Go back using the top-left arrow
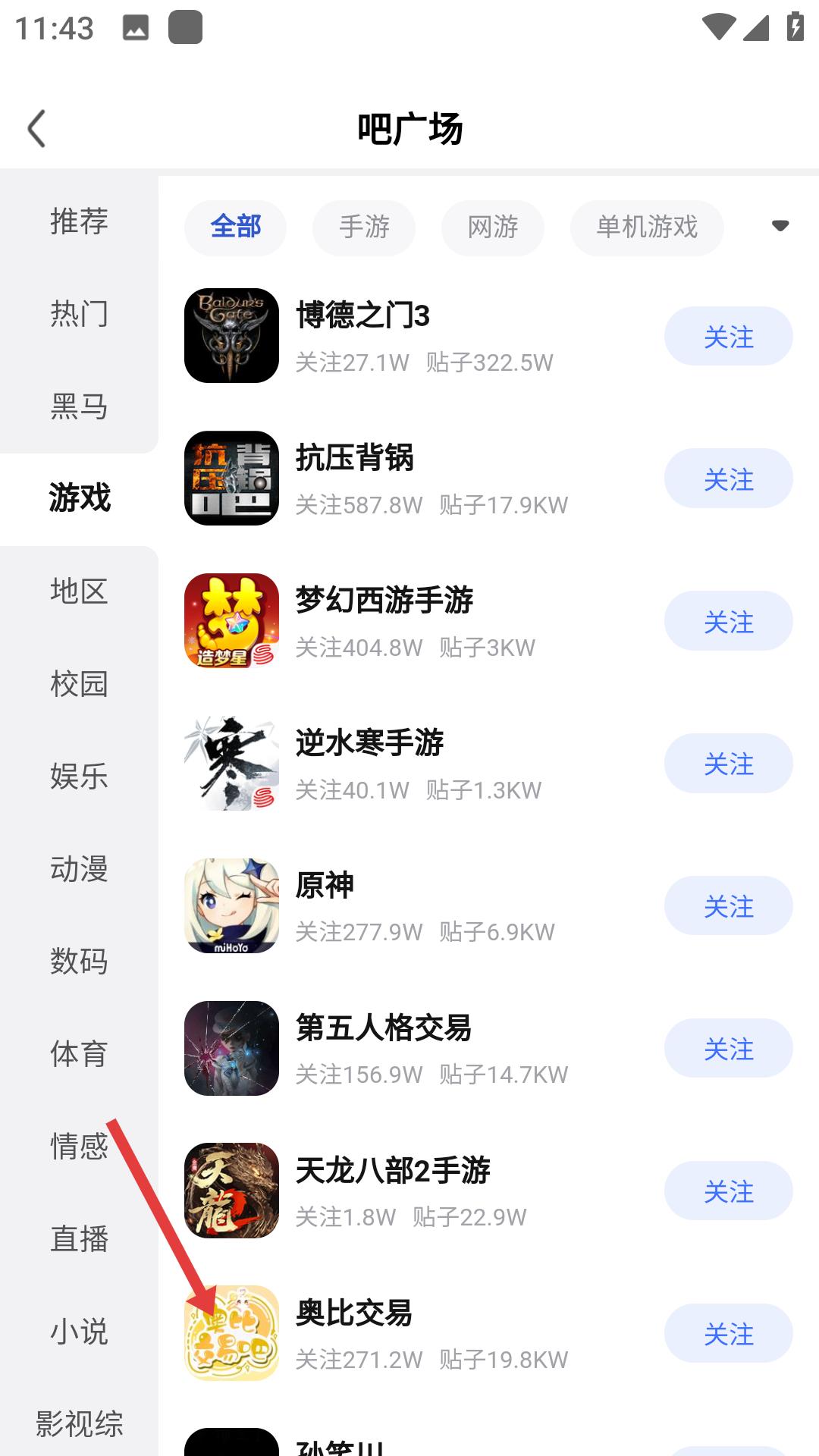Screen dimensions: 819x1456 (x=36, y=128)
